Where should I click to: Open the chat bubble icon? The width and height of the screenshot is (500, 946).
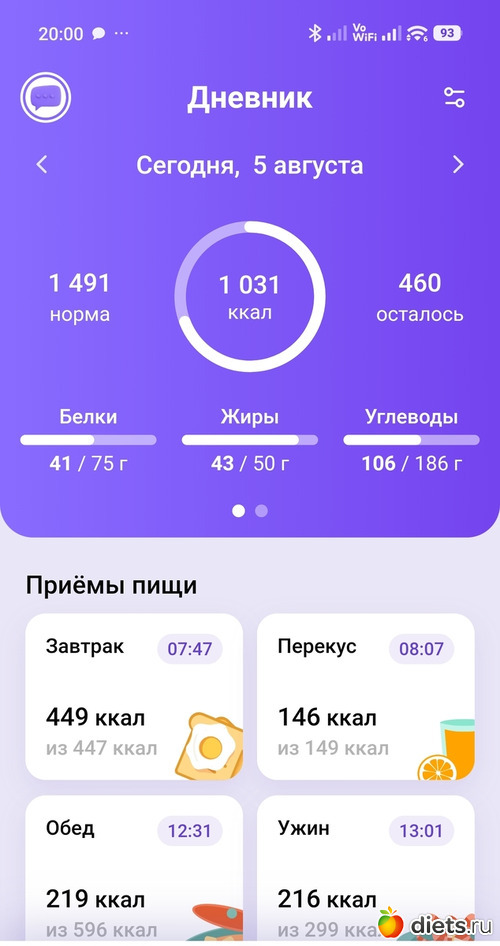coord(46,97)
